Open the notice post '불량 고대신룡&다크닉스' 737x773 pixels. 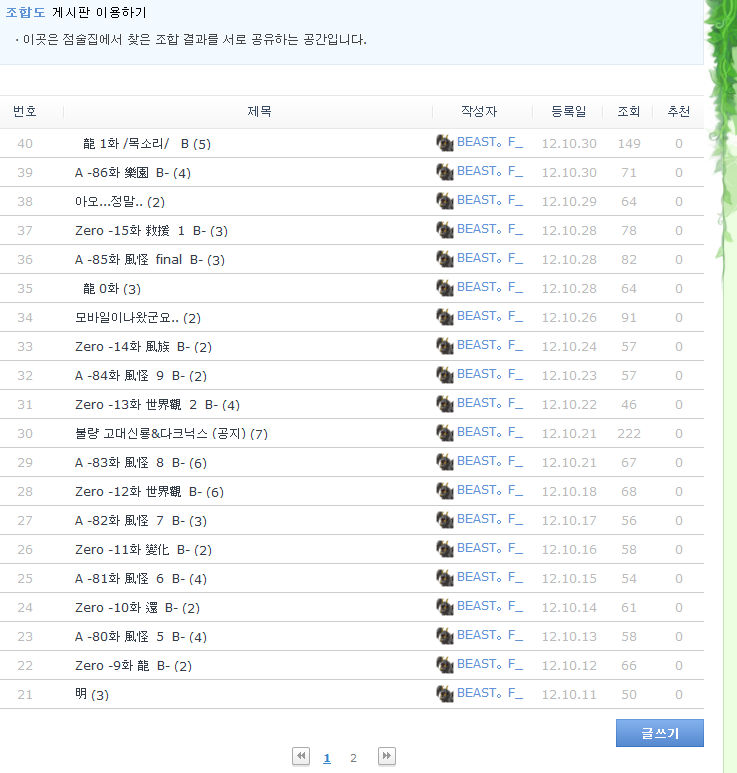[160, 434]
